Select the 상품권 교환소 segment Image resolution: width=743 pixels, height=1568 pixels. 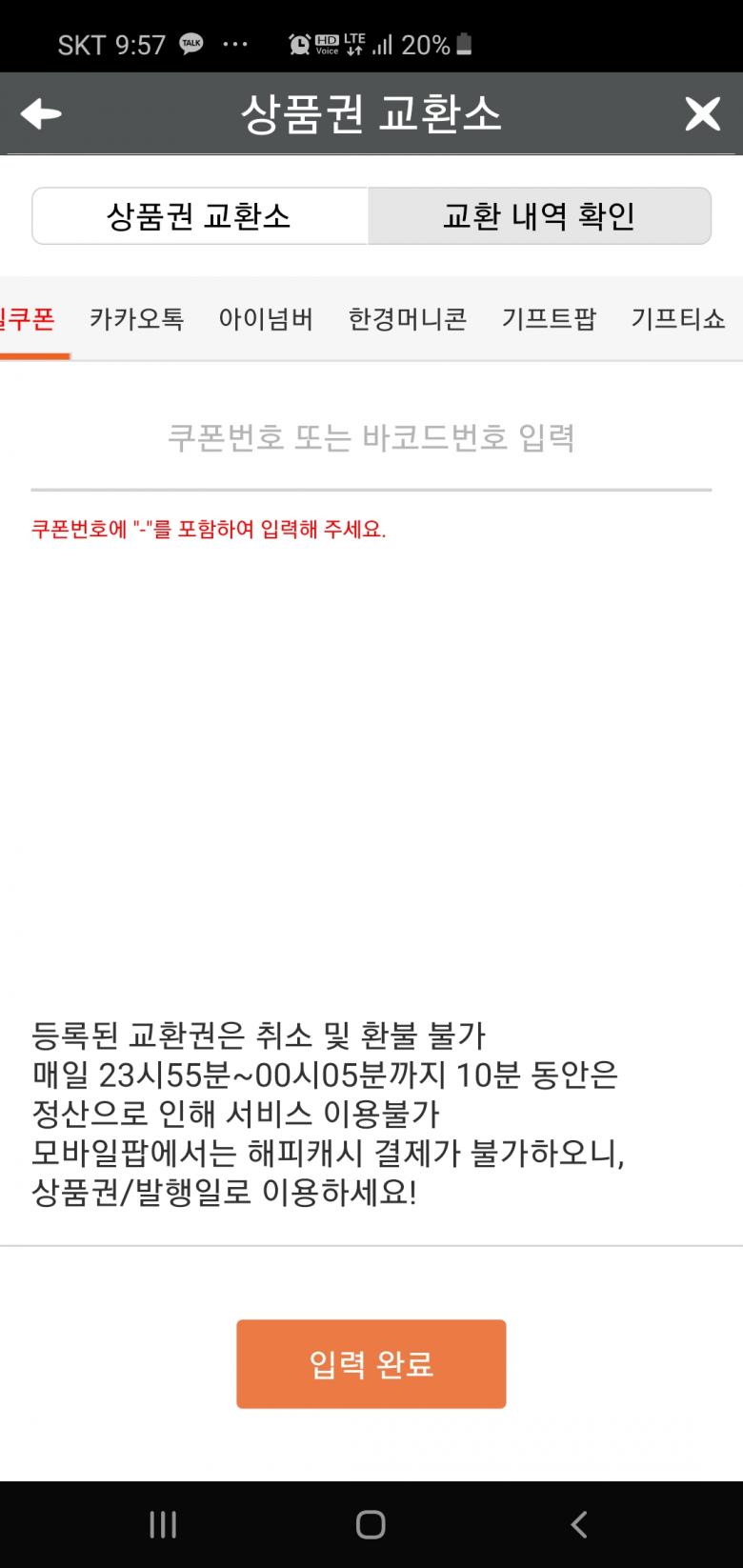(x=199, y=216)
